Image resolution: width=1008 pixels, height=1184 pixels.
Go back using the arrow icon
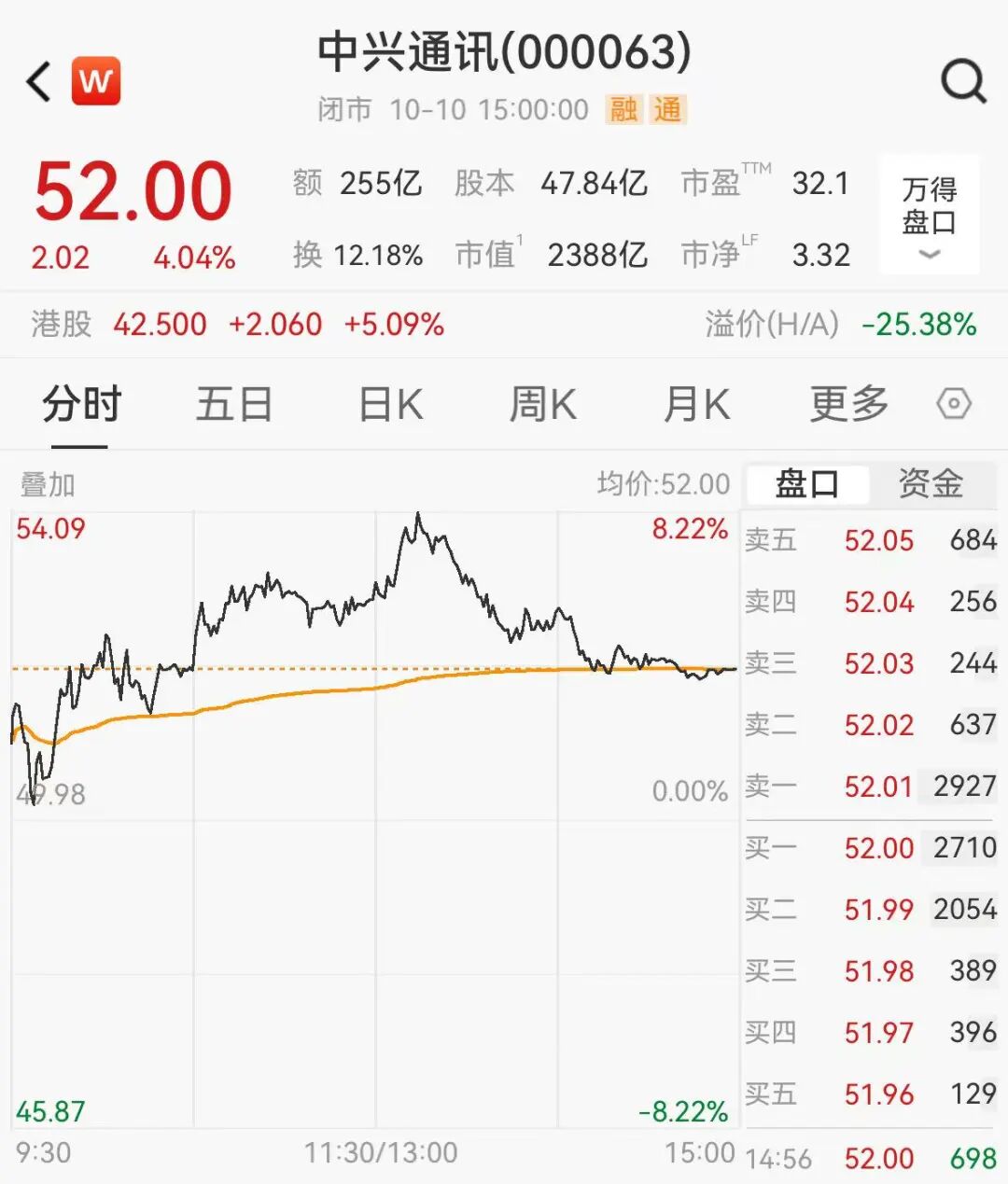[39, 82]
